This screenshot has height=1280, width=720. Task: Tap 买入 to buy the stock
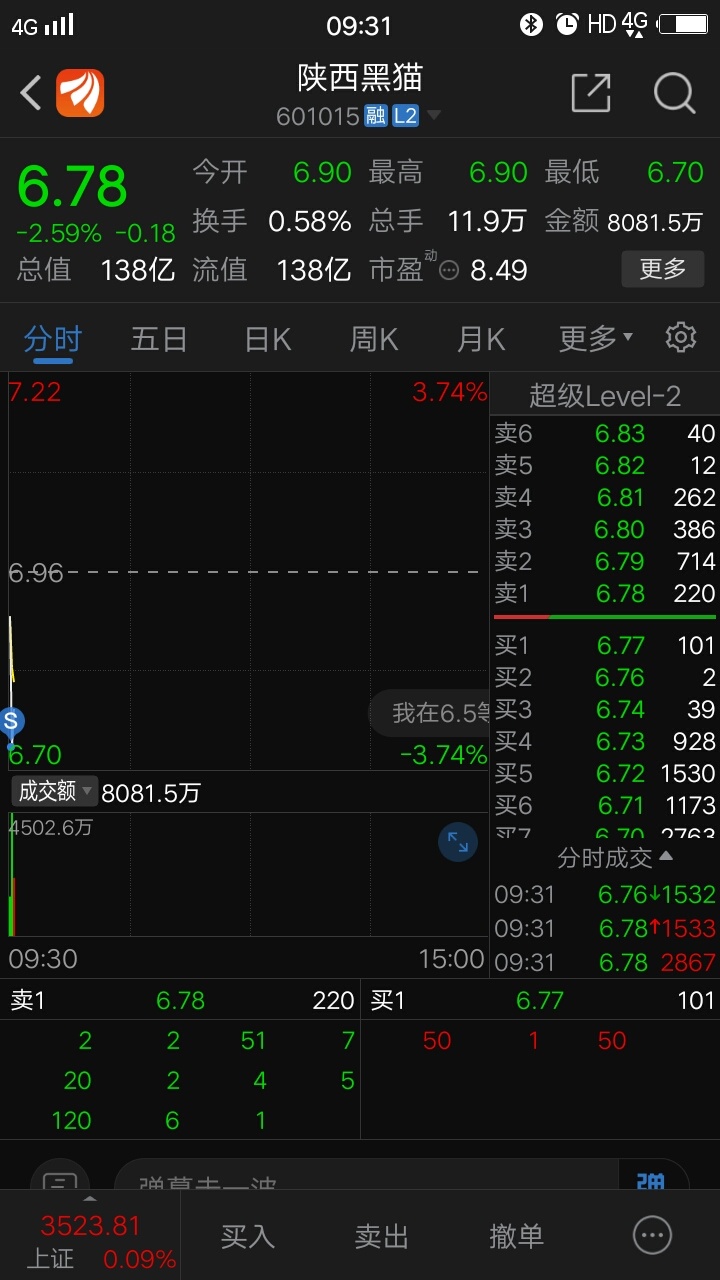(247, 1236)
